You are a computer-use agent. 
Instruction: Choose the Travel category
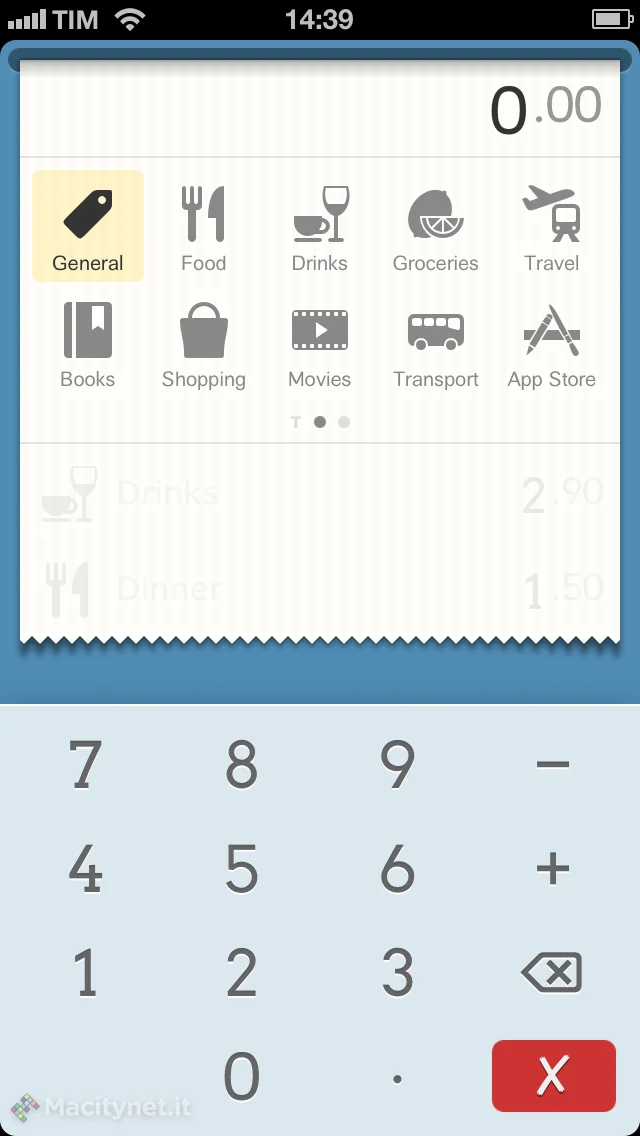point(551,226)
